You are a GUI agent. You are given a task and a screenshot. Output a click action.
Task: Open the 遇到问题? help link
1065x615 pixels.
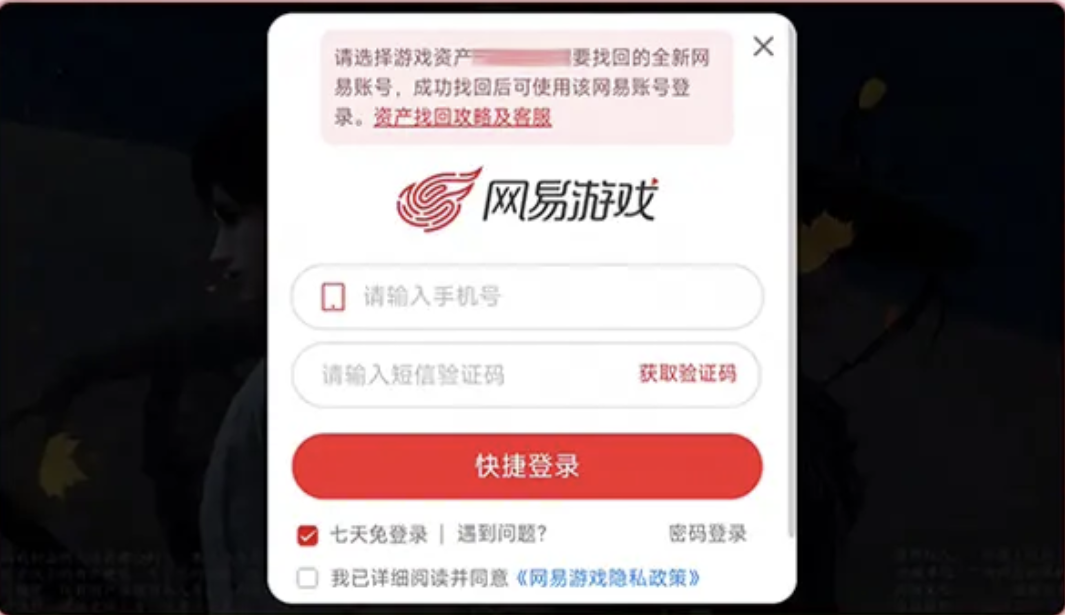(x=502, y=534)
